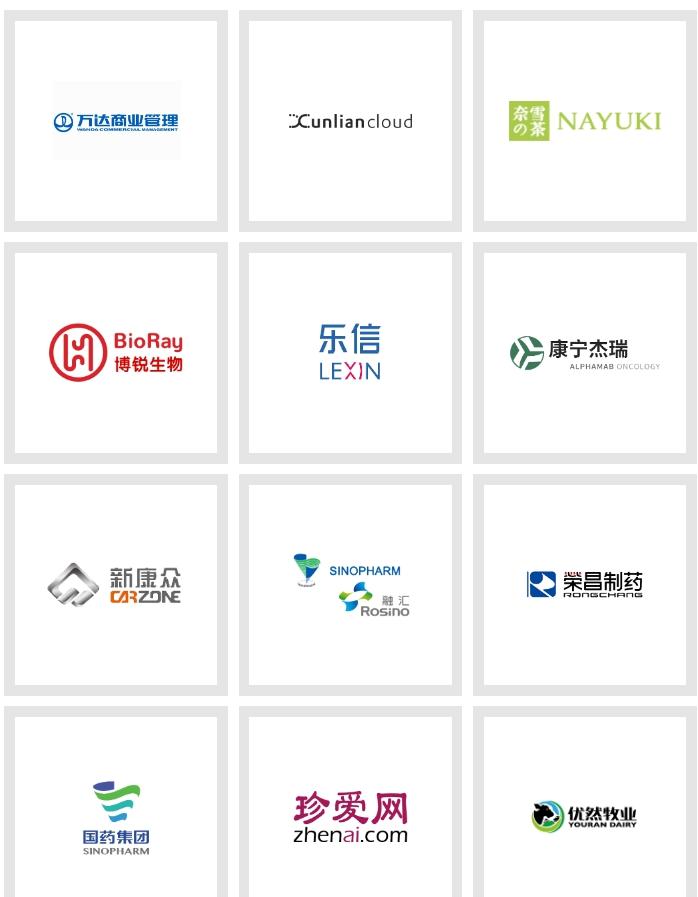The height and width of the screenshot is (897, 698).
Task: Select the Alphamab Oncology card
Action: pyautogui.click(x=585, y=353)
